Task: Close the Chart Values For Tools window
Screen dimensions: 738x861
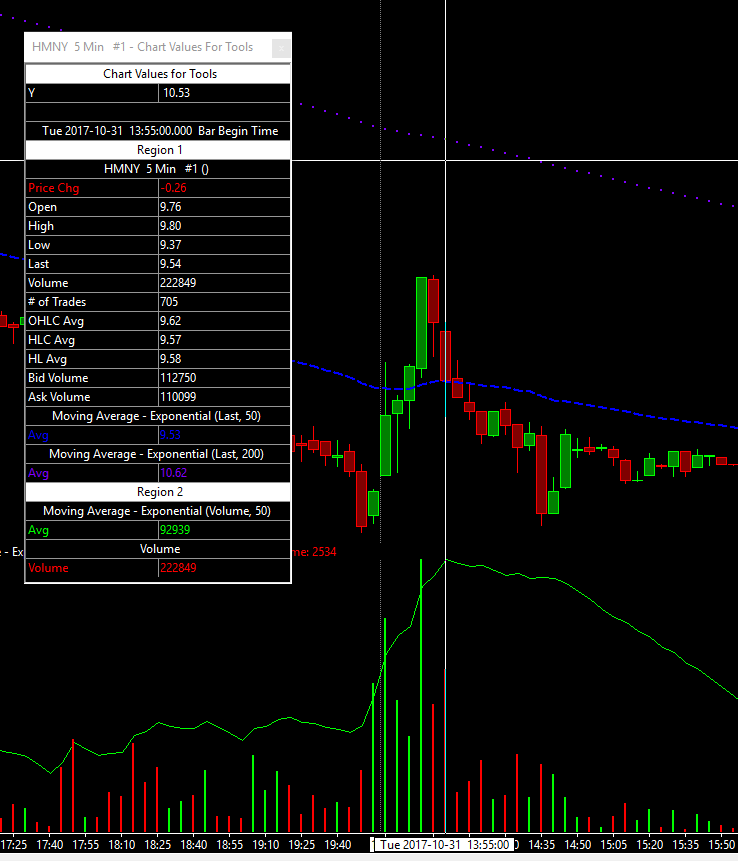Action: click(281, 48)
